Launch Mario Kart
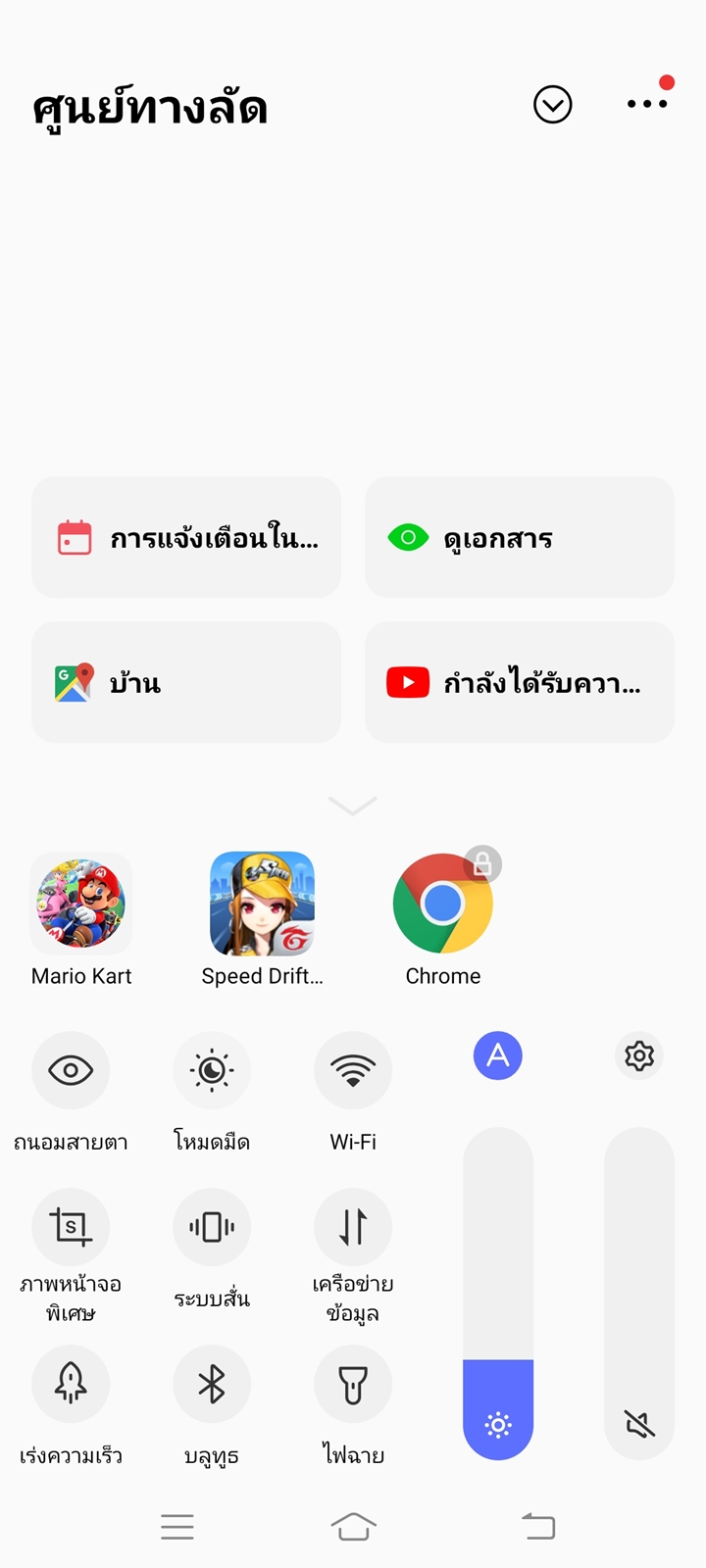The image size is (706, 1568). (x=81, y=904)
